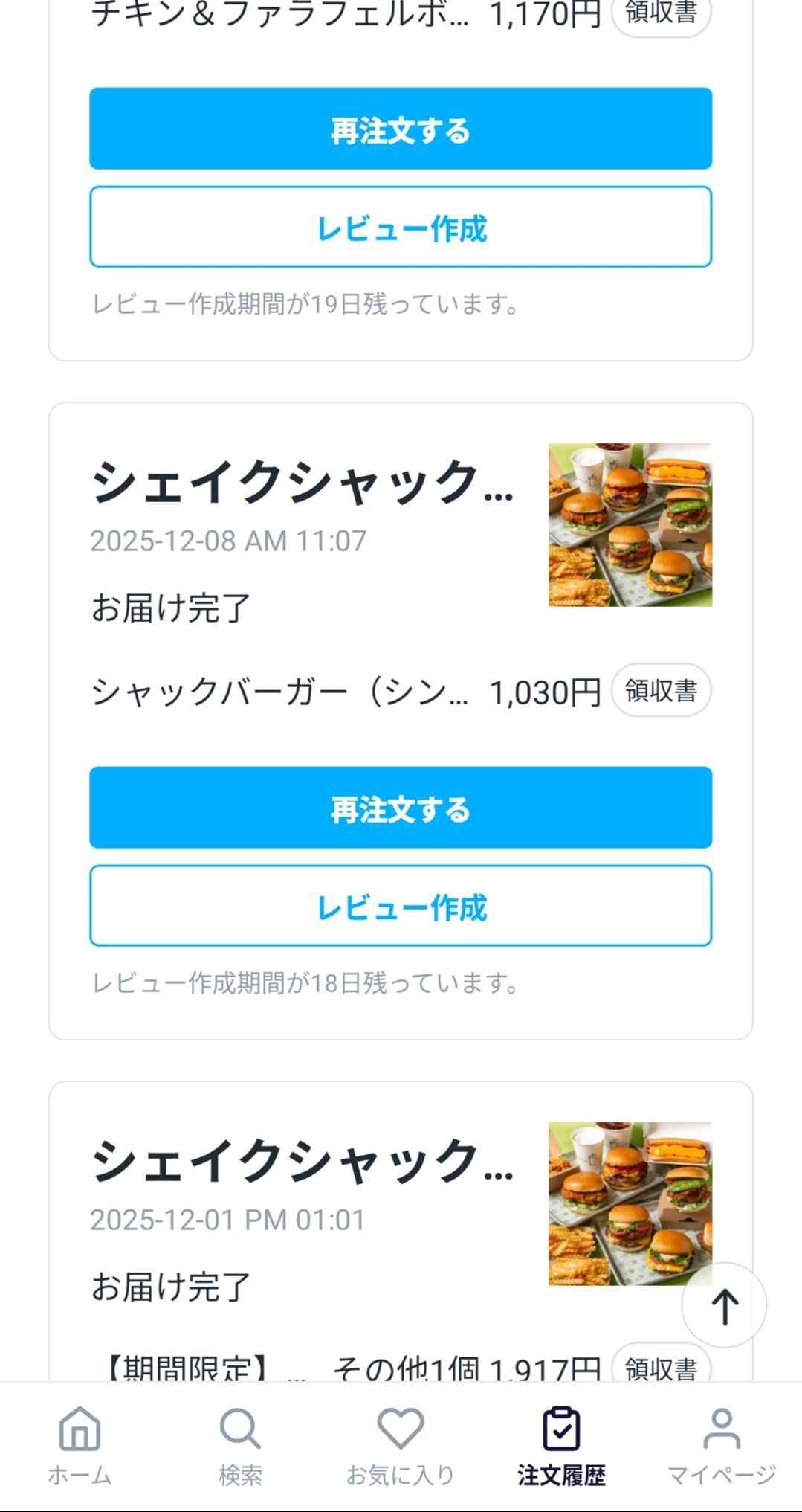Screen dimensions: 802x1512
Task: Tap 再注文する for the 1,170円 order
Action: click(401, 129)
